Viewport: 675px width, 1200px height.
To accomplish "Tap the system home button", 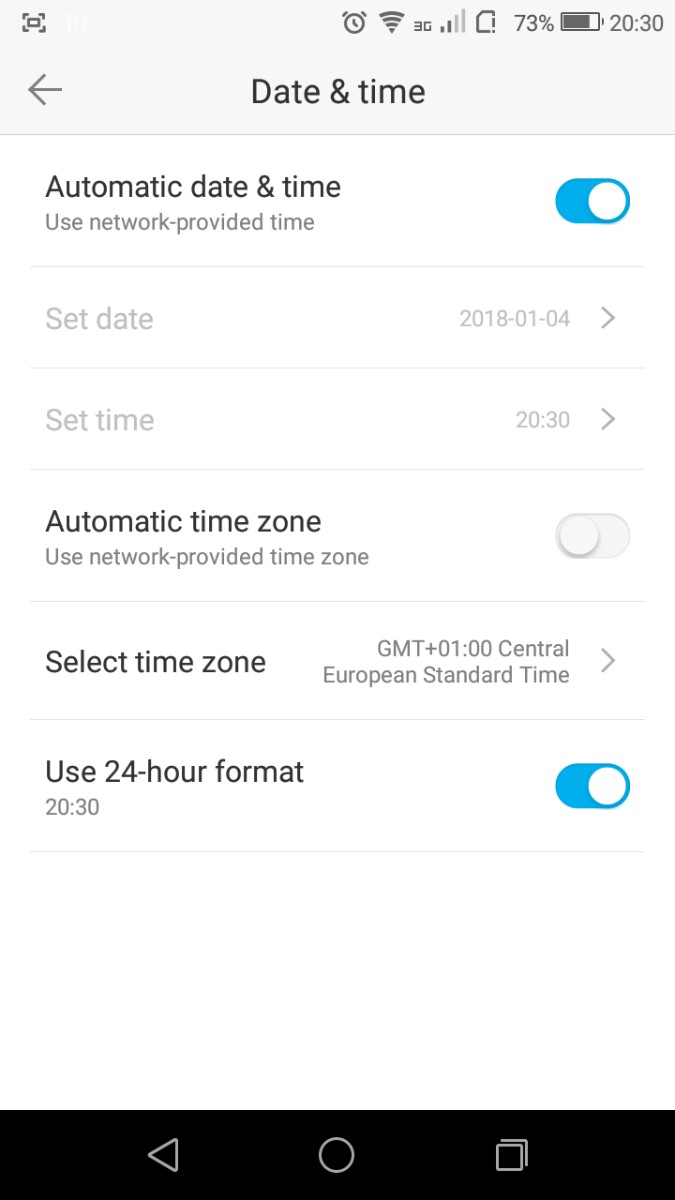I will (x=337, y=1155).
